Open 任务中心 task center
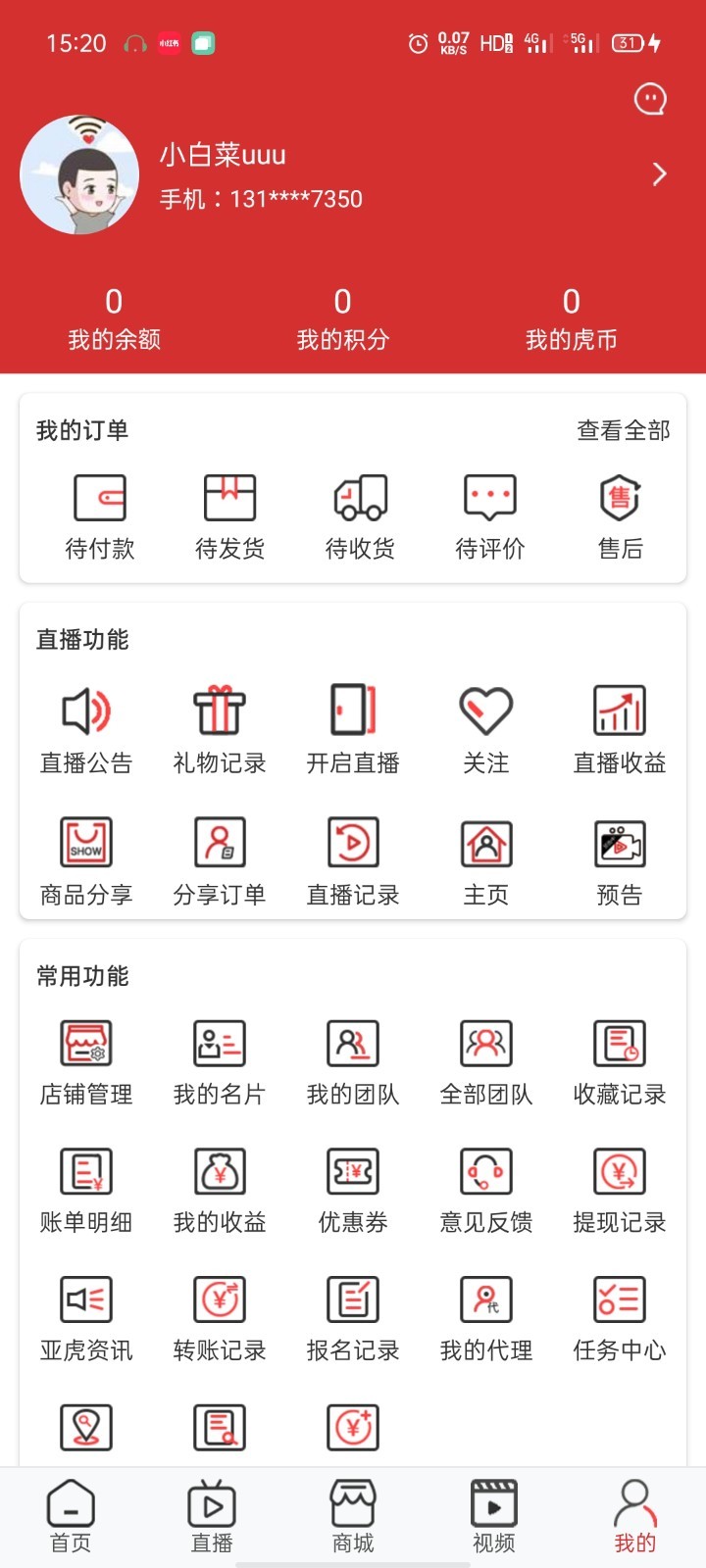The image size is (706, 1568). (x=620, y=1317)
